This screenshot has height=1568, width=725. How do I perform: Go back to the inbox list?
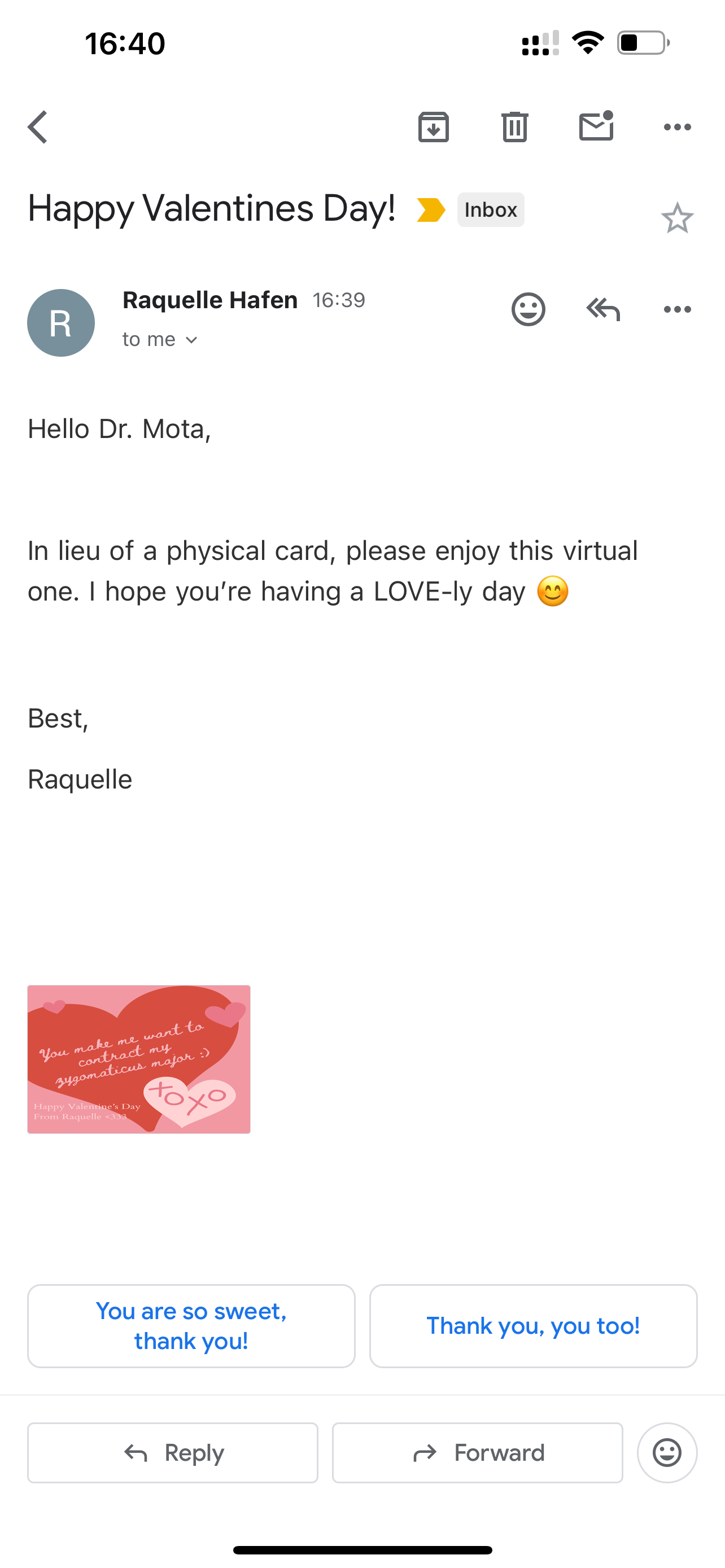click(38, 127)
